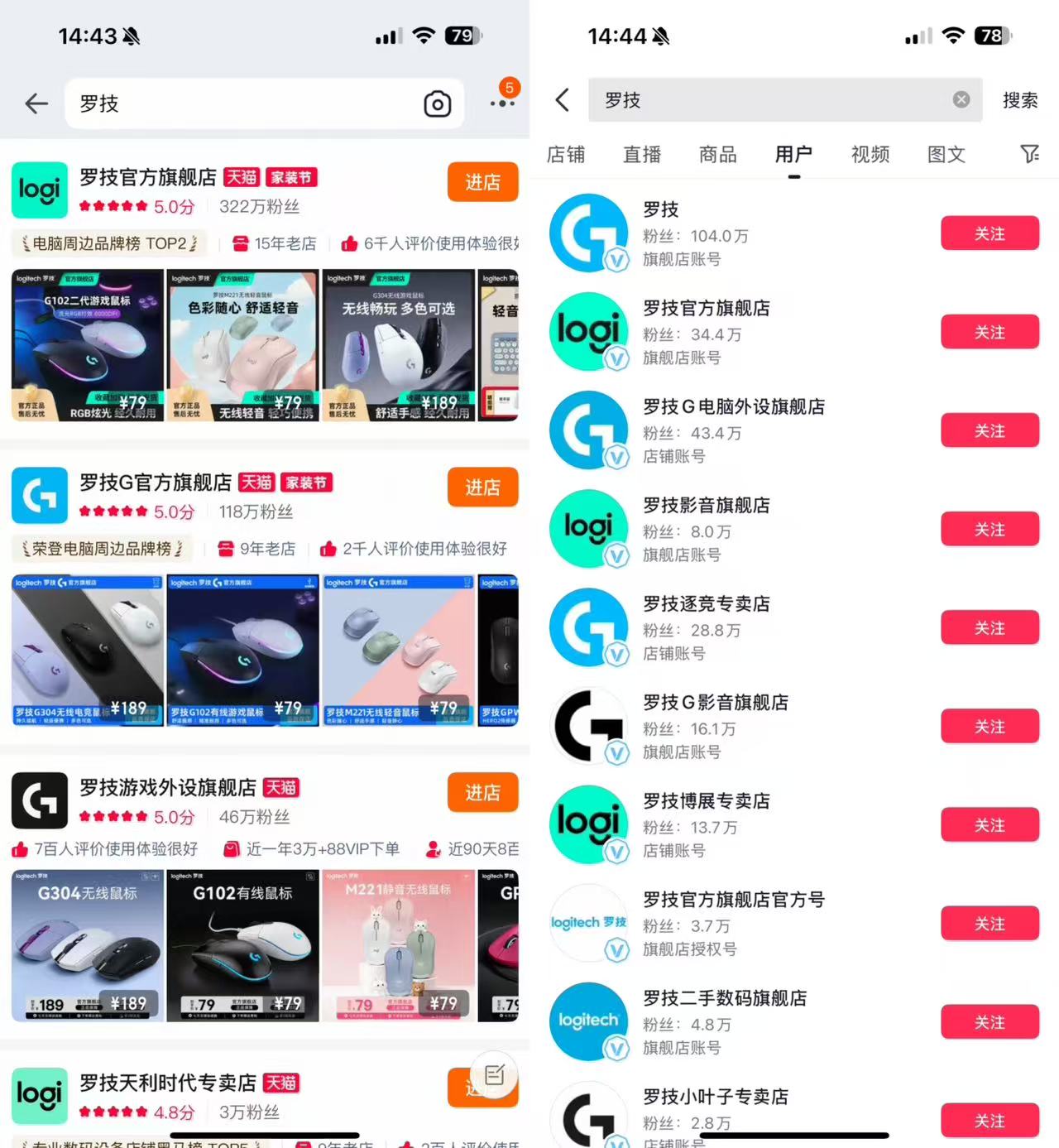Open the filter icon beside the 图文 tab
Image resolution: width=1059 pixels, height=1148 pixels.
click(1029, 154)
